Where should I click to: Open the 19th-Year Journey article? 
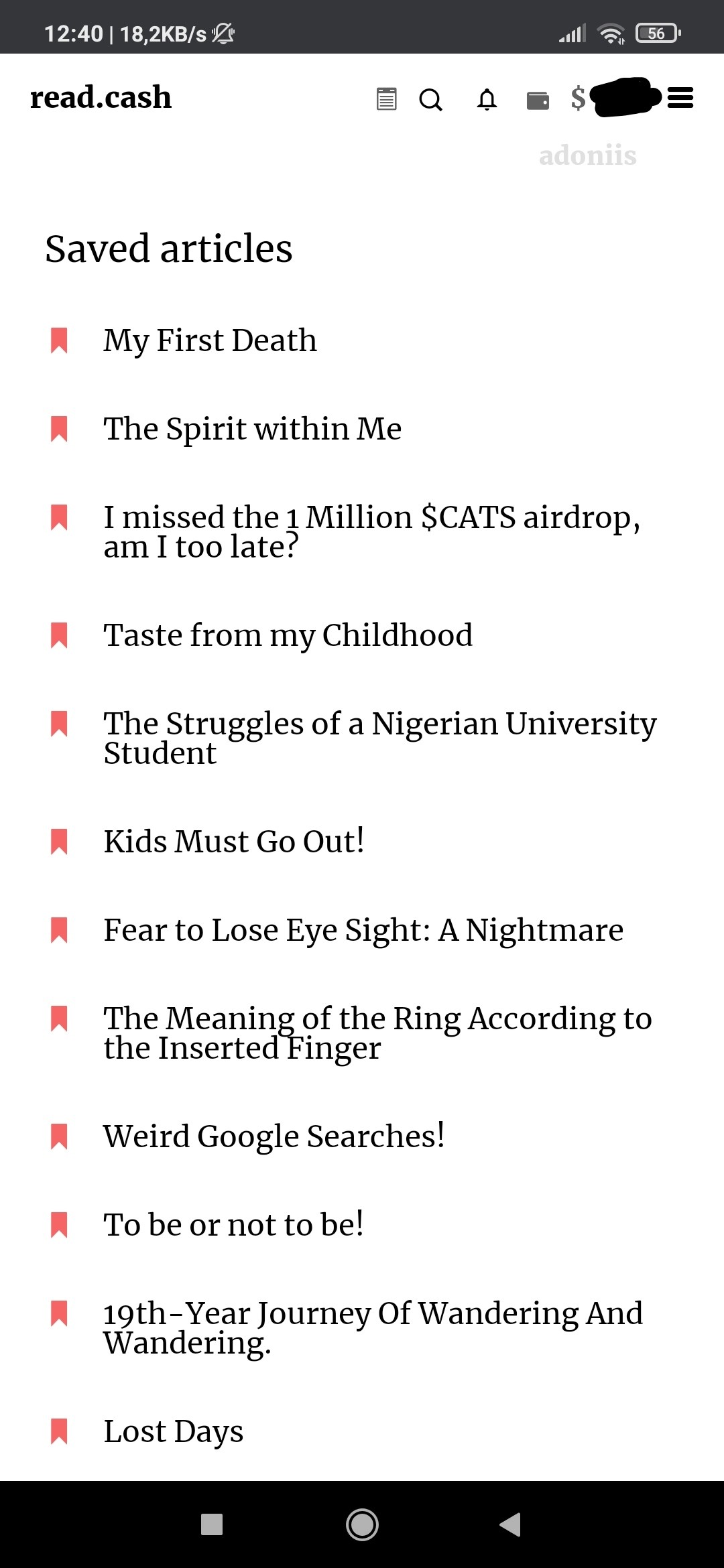tap(373, 1328)
